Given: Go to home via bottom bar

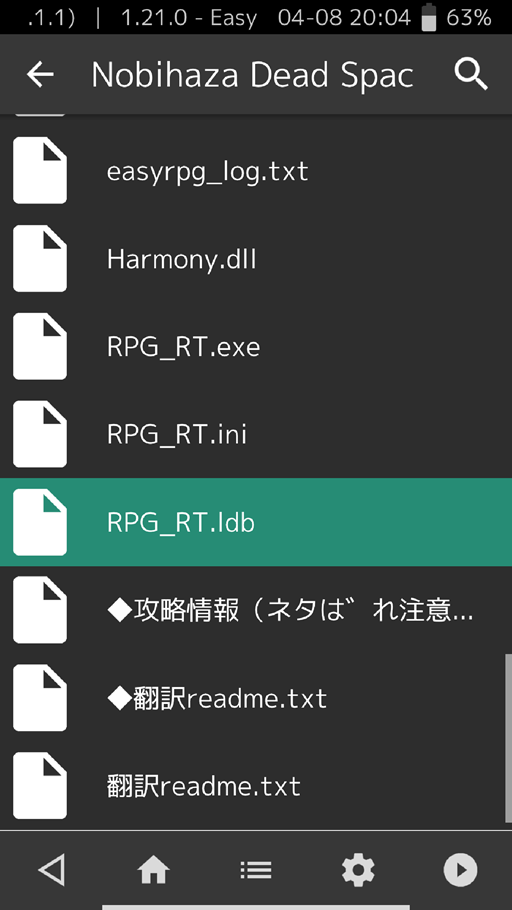Looking at the screenshot, I should click(x=153, y=870).
